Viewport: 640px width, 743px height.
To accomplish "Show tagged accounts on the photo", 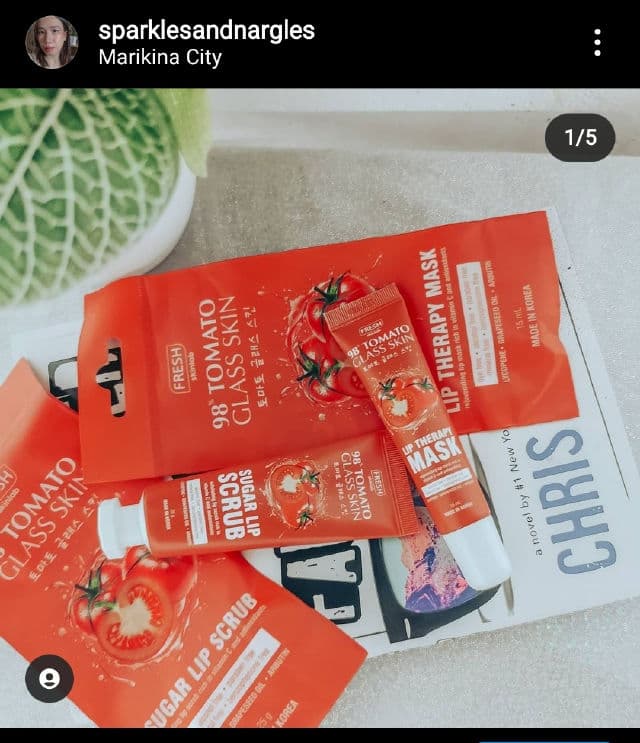I will [49, 679].
